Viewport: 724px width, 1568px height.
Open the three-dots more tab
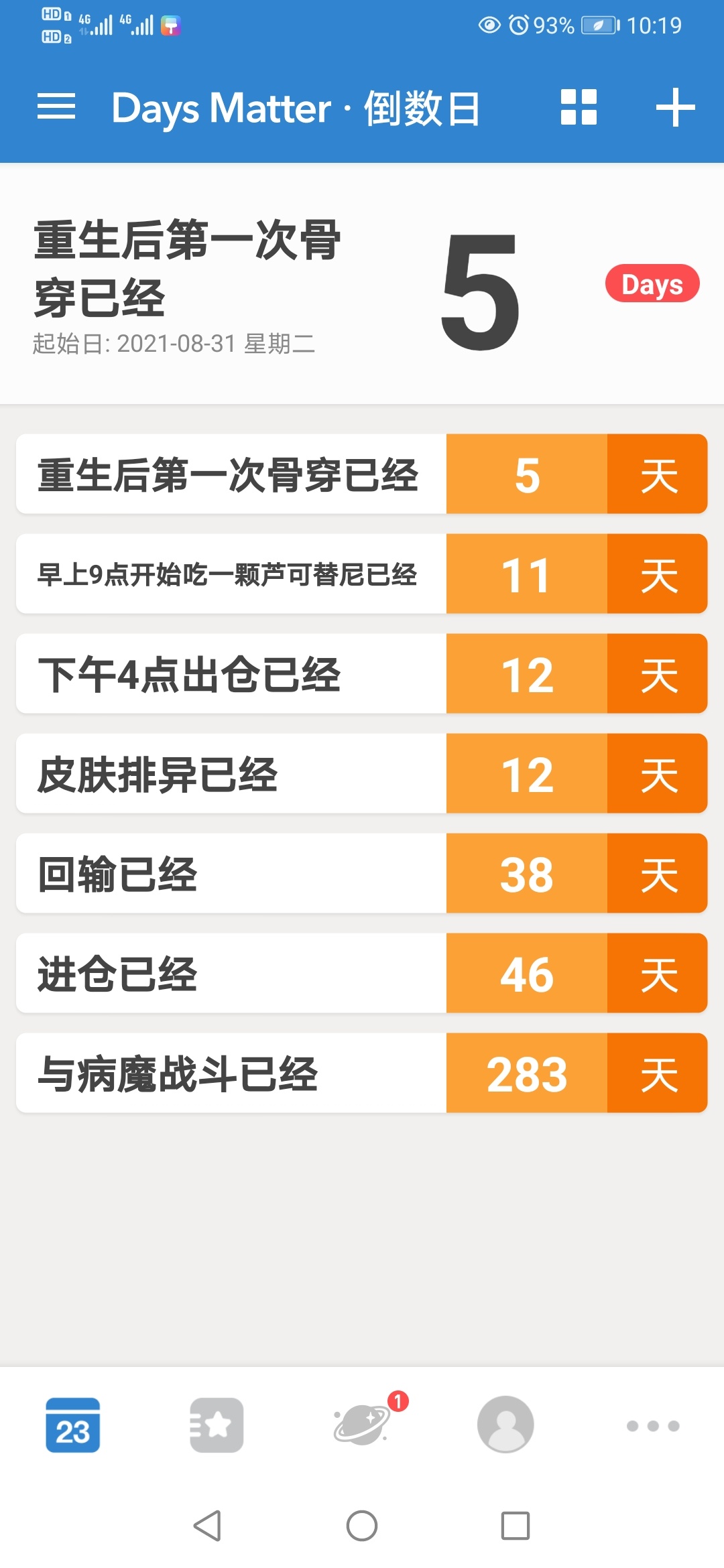coord(653,1426)
